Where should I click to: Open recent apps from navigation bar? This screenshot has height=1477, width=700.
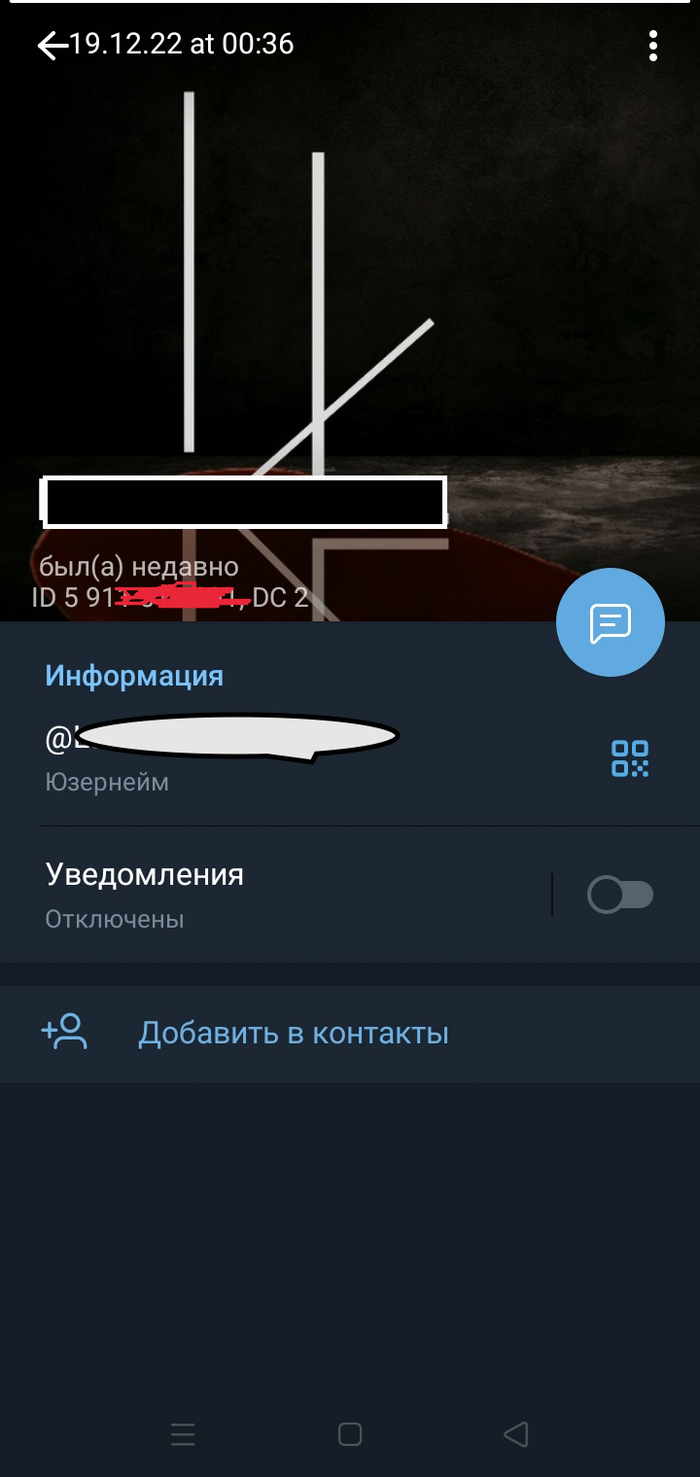click(182, 1435)
